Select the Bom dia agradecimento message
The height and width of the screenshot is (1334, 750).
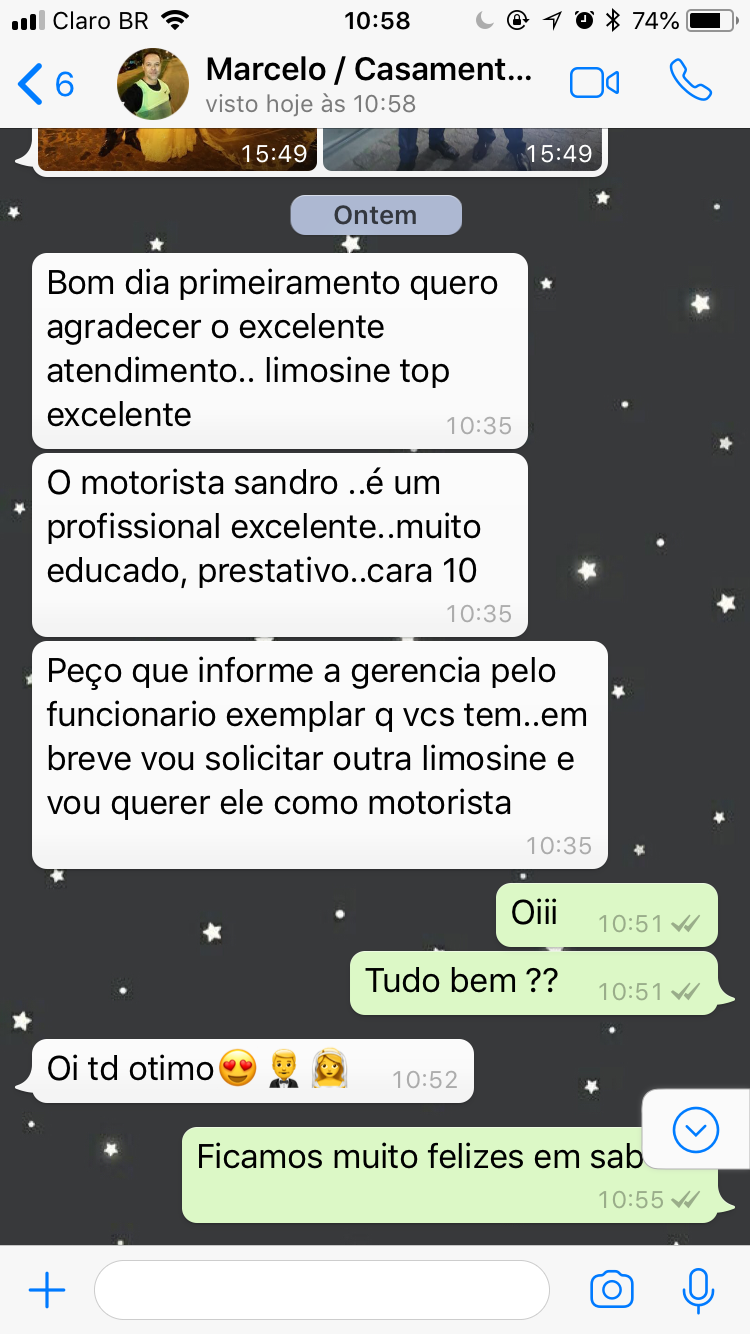(280, 350)
